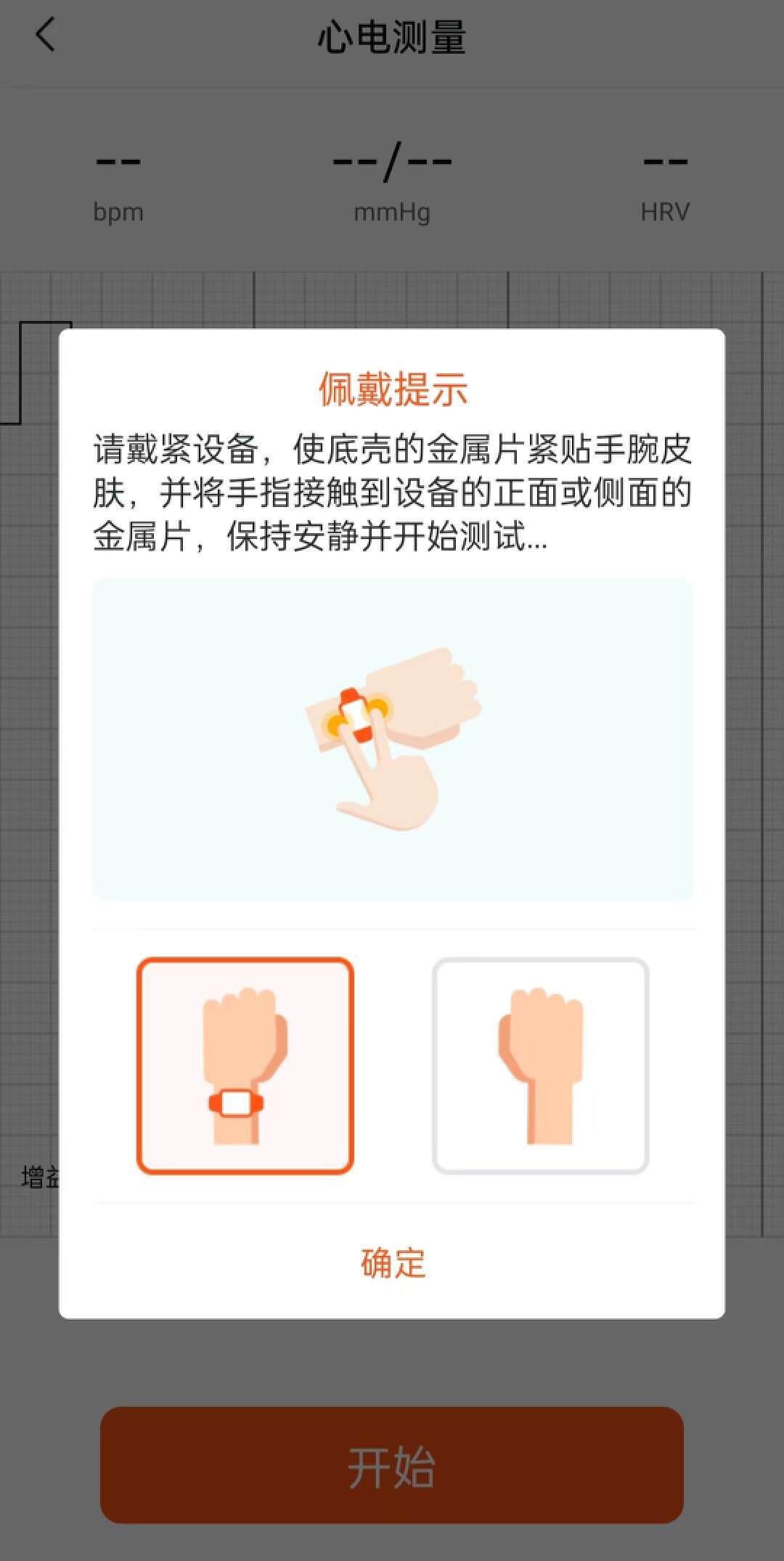
Task: Select the wrist option wearing the watch
Action: tap(245, 1066)
